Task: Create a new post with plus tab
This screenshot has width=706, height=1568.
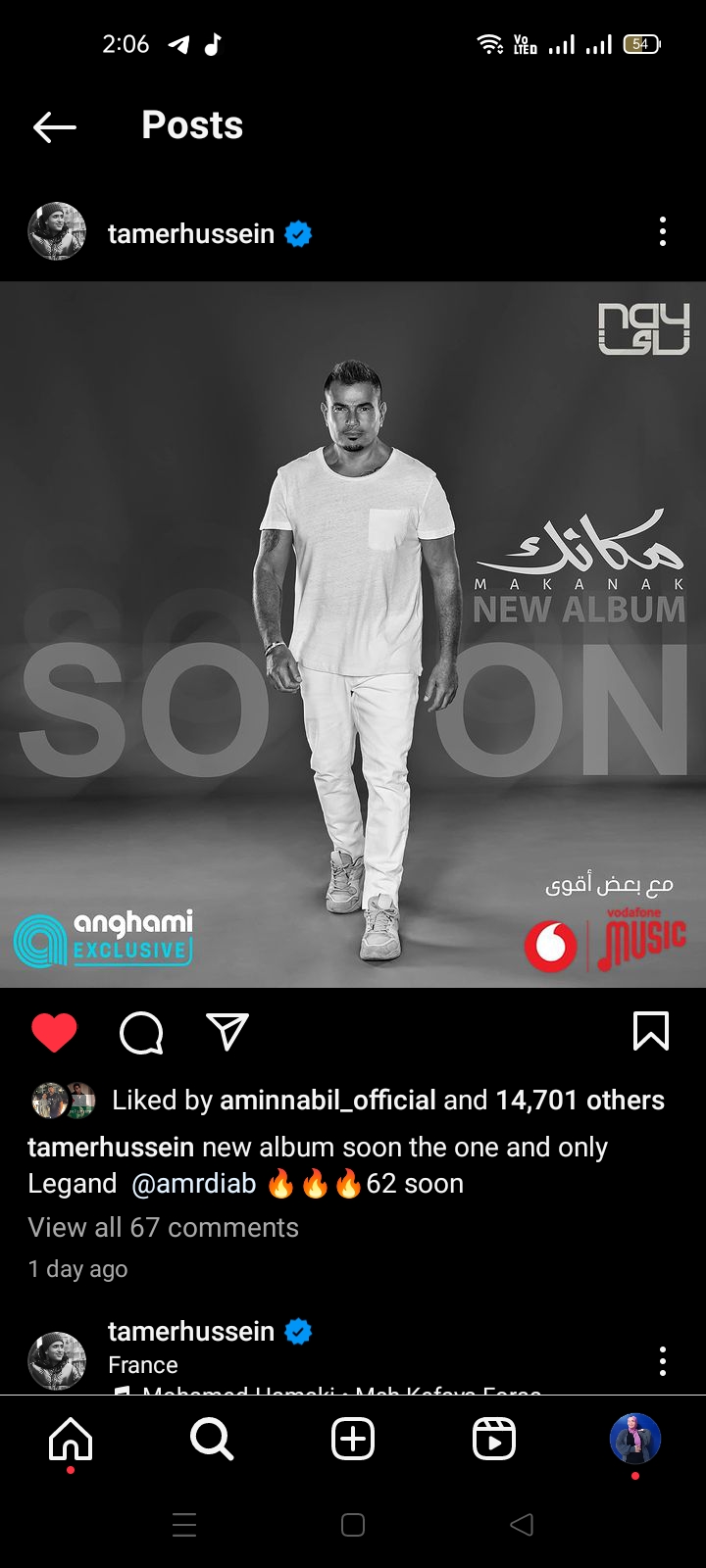Action: (353, 1440)
